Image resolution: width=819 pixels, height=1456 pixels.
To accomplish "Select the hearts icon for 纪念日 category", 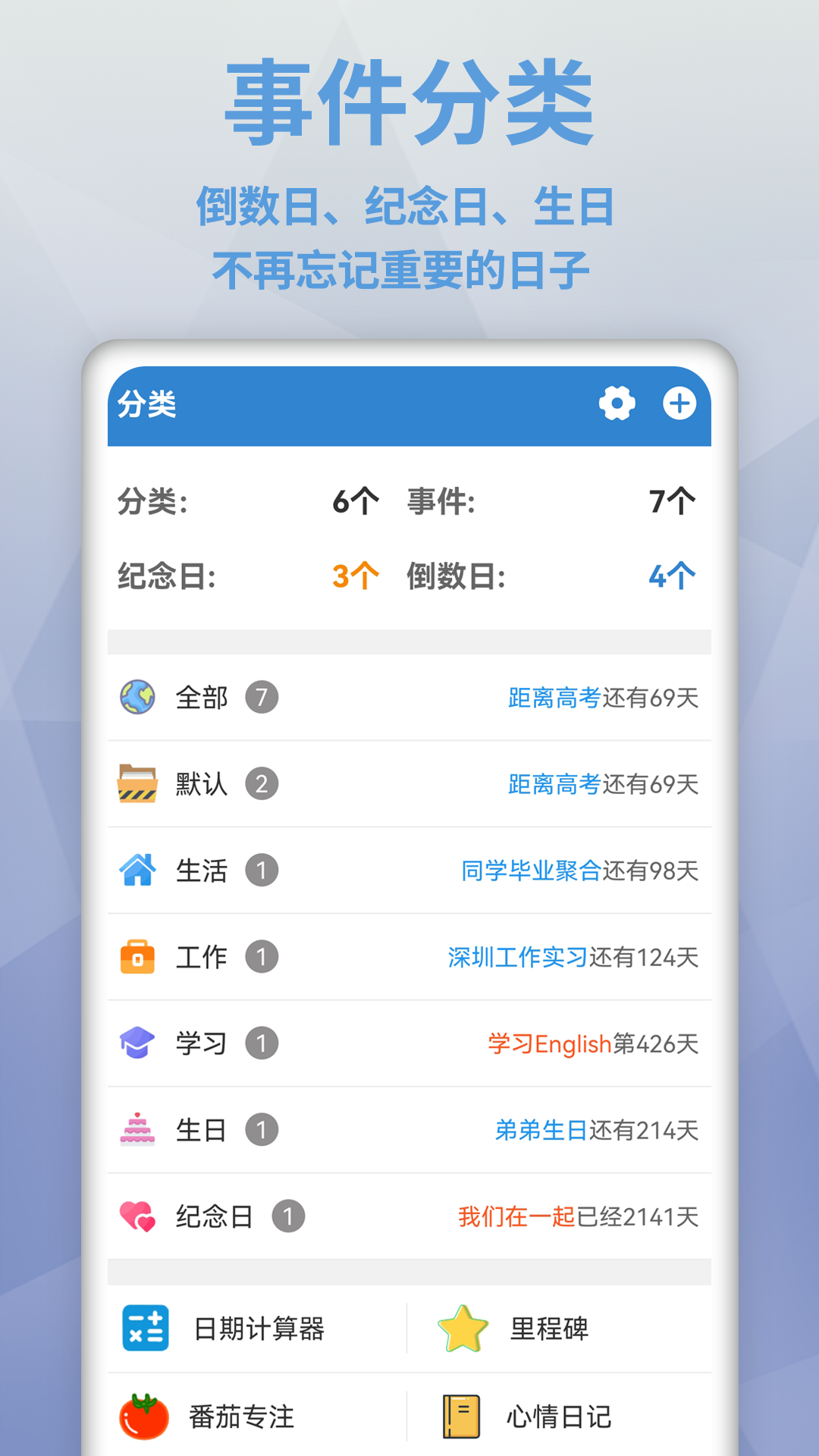I will (136, 1216).
